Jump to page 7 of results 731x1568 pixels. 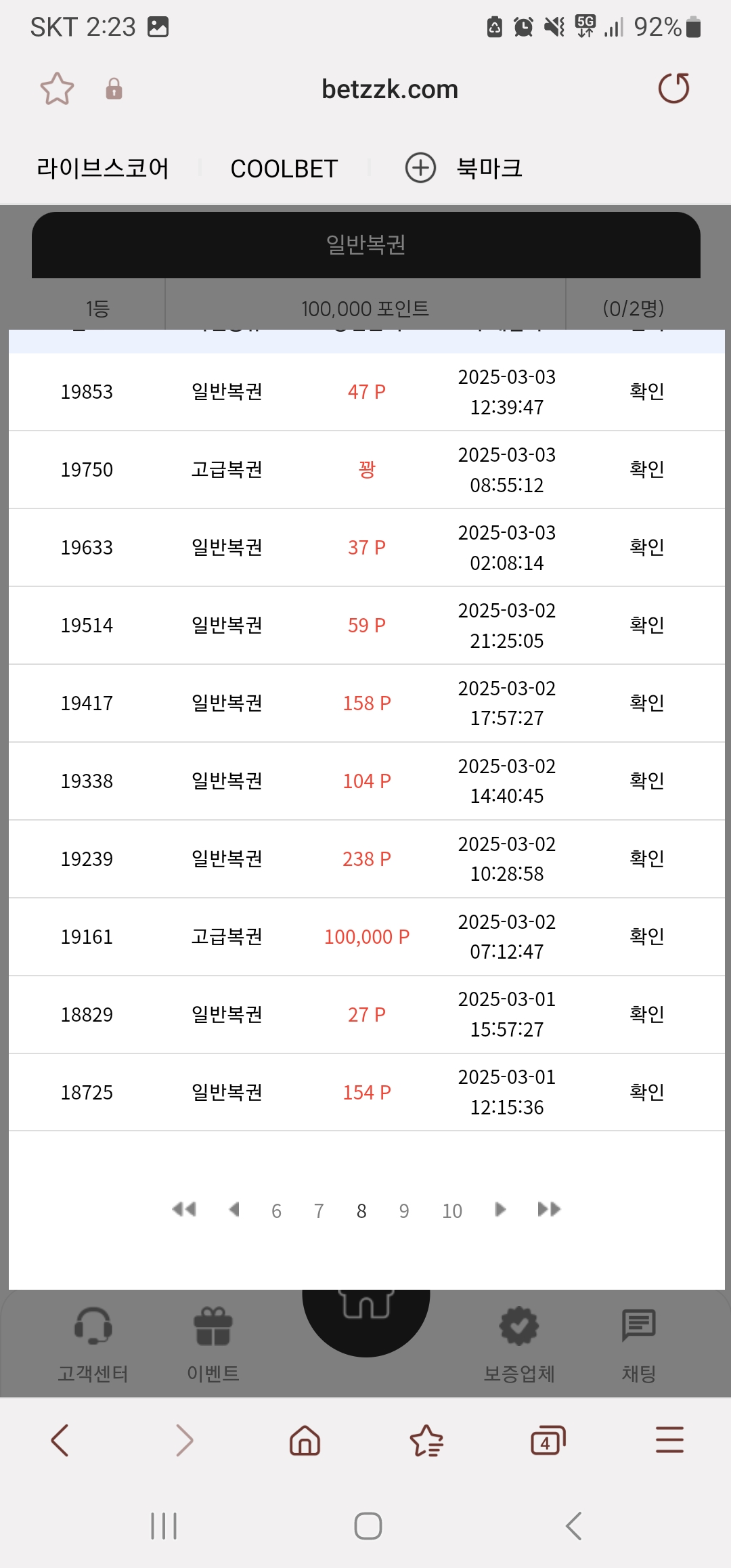319,1211
